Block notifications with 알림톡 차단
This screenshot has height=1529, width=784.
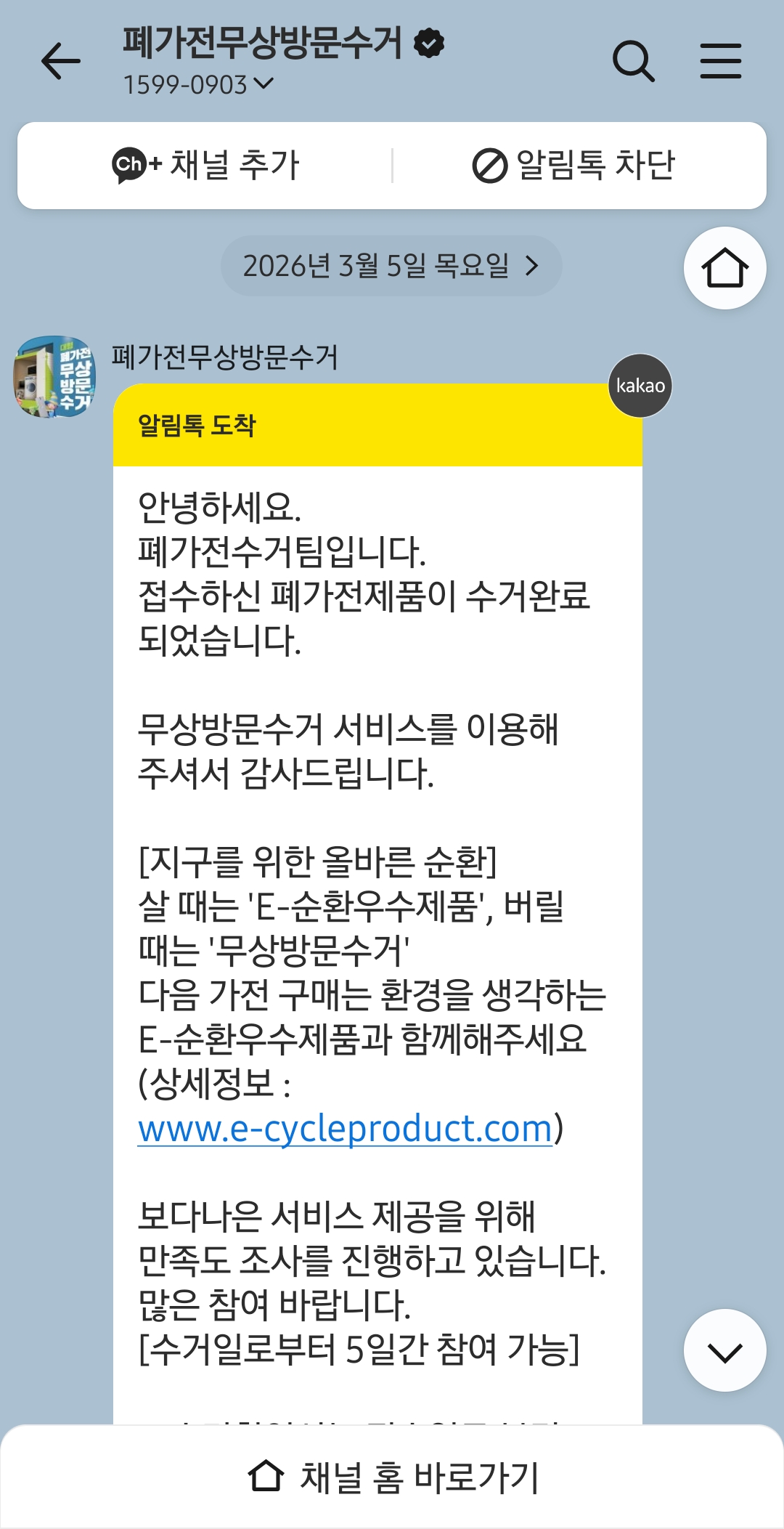573,166
